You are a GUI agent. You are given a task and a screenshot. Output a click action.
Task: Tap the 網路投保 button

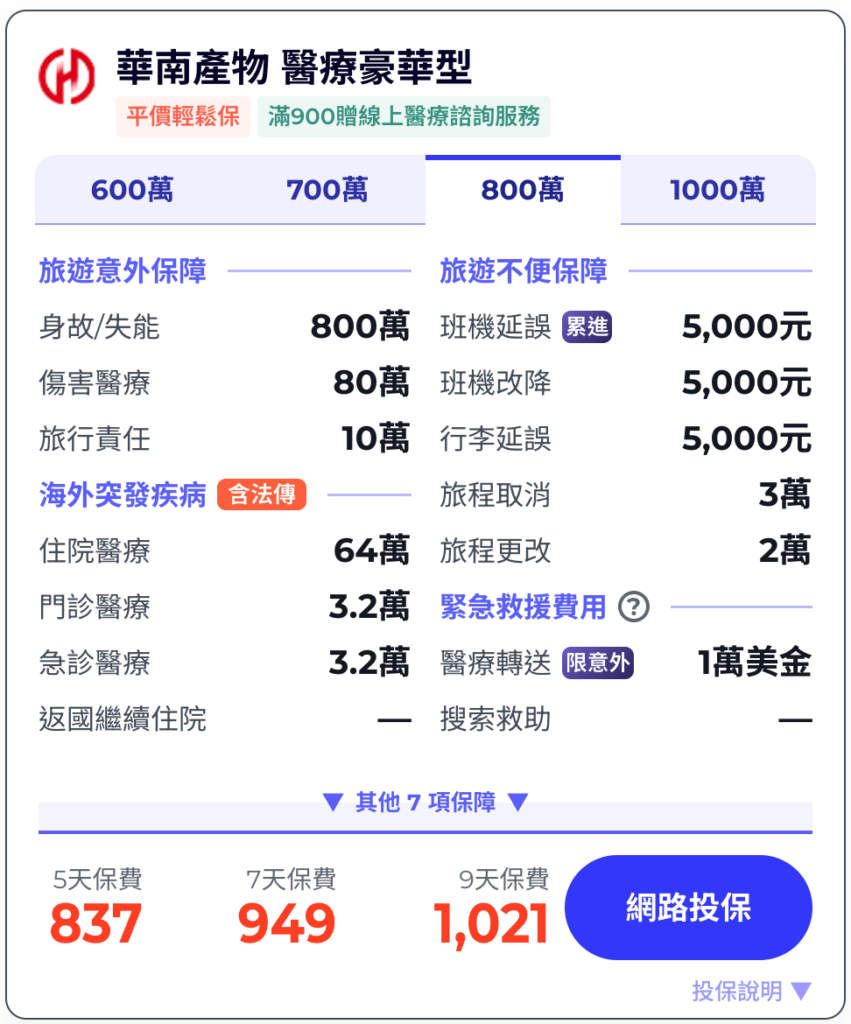[688, 908]
